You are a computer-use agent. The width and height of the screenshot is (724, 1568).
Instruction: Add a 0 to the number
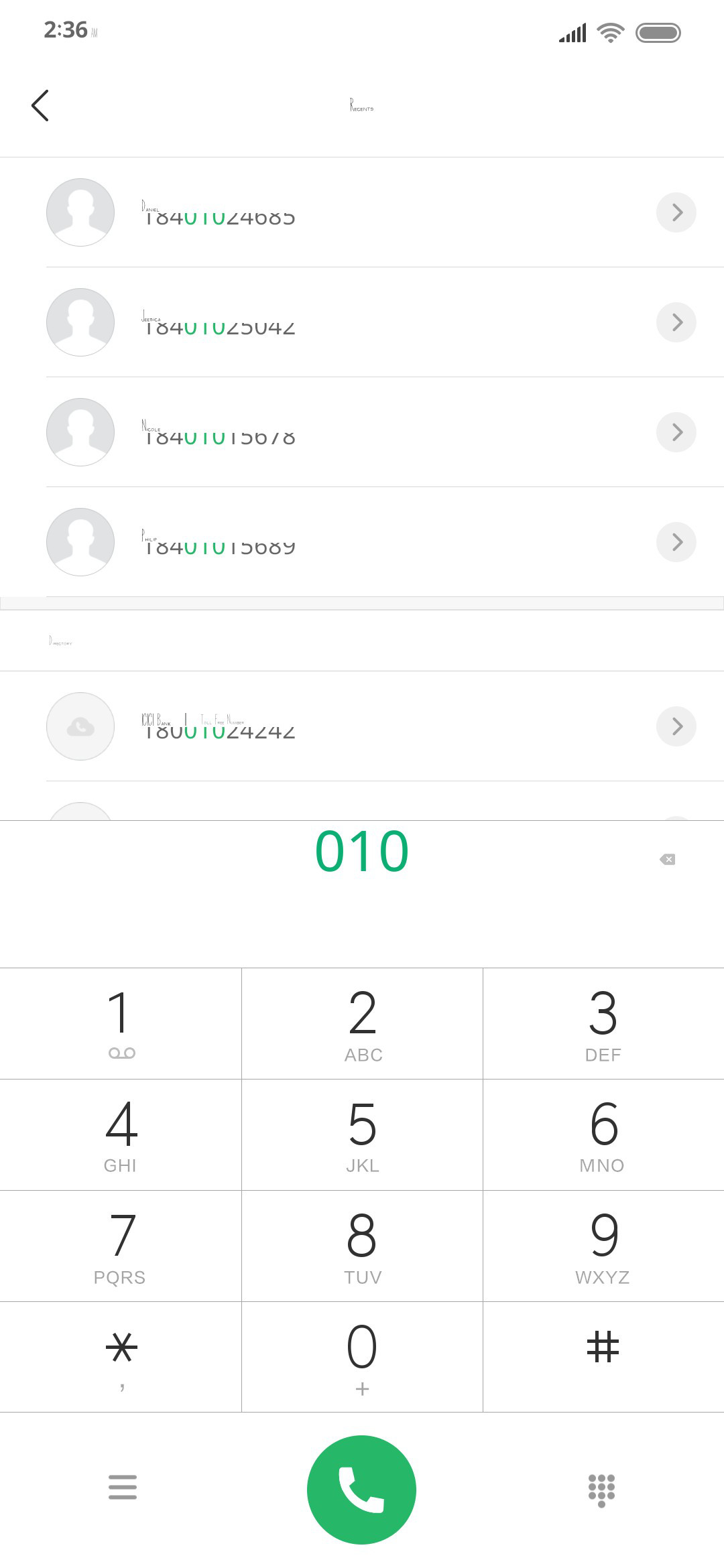pos(362,1357)
